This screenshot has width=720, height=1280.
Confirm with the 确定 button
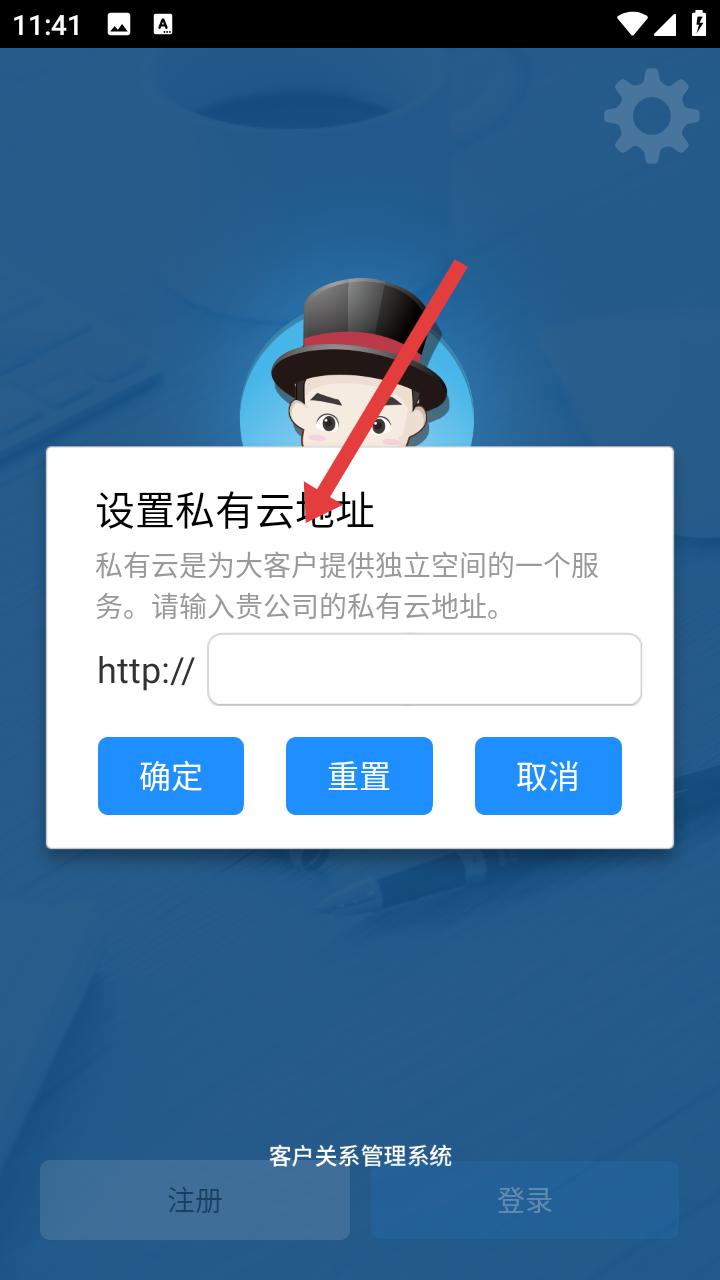coord(171,776)
